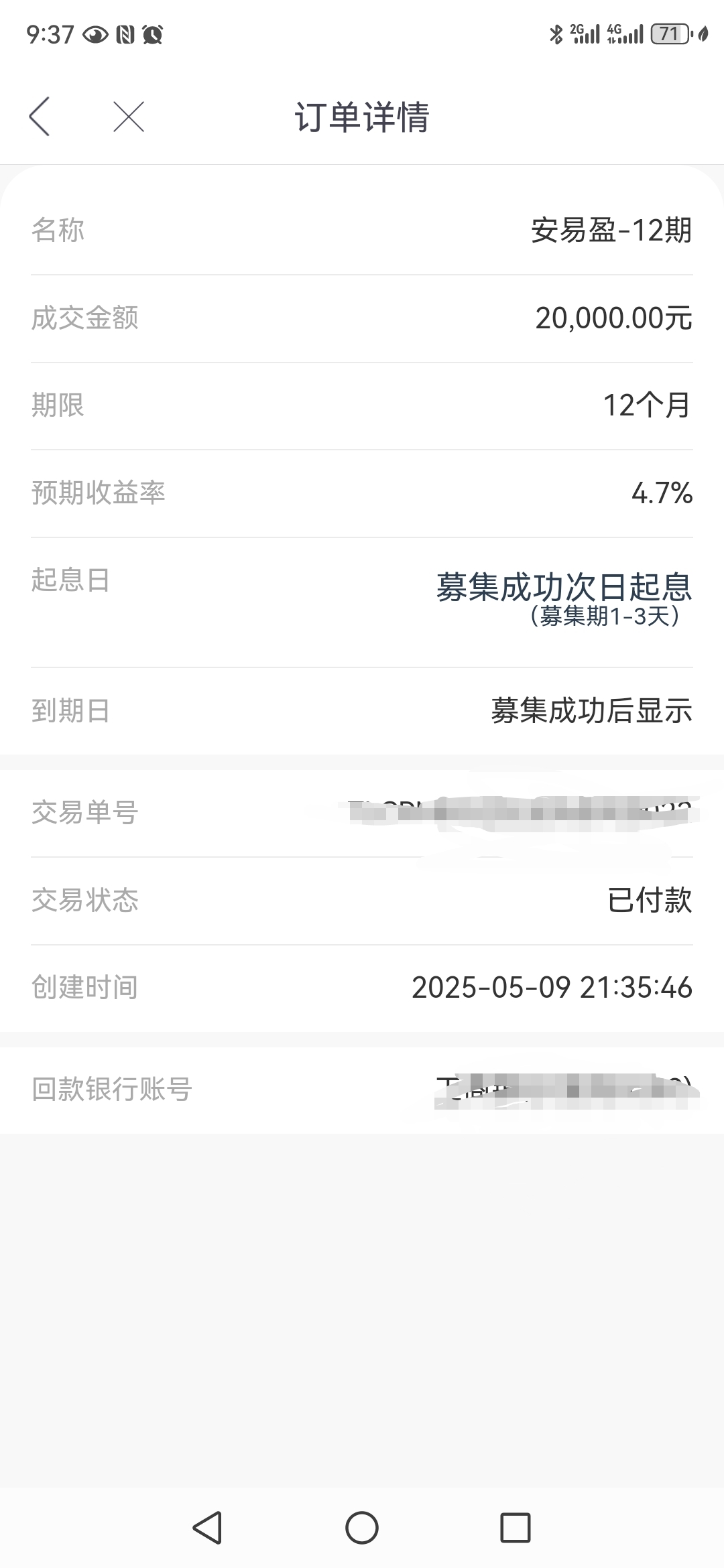Go back using the header arrow
724x1568 pixels.
click(x=40, y=117)
